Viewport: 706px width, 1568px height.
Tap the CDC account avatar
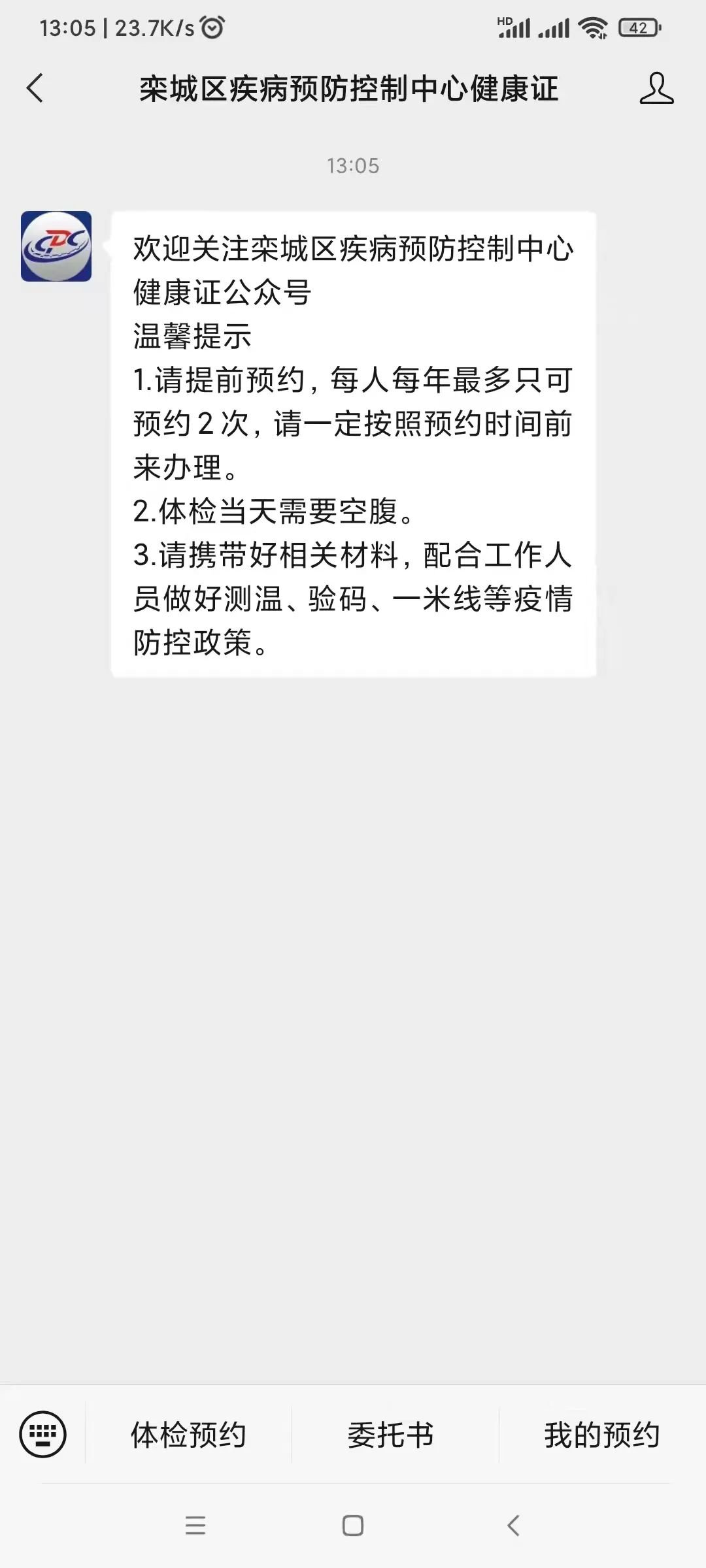click(x=56, y=246)
